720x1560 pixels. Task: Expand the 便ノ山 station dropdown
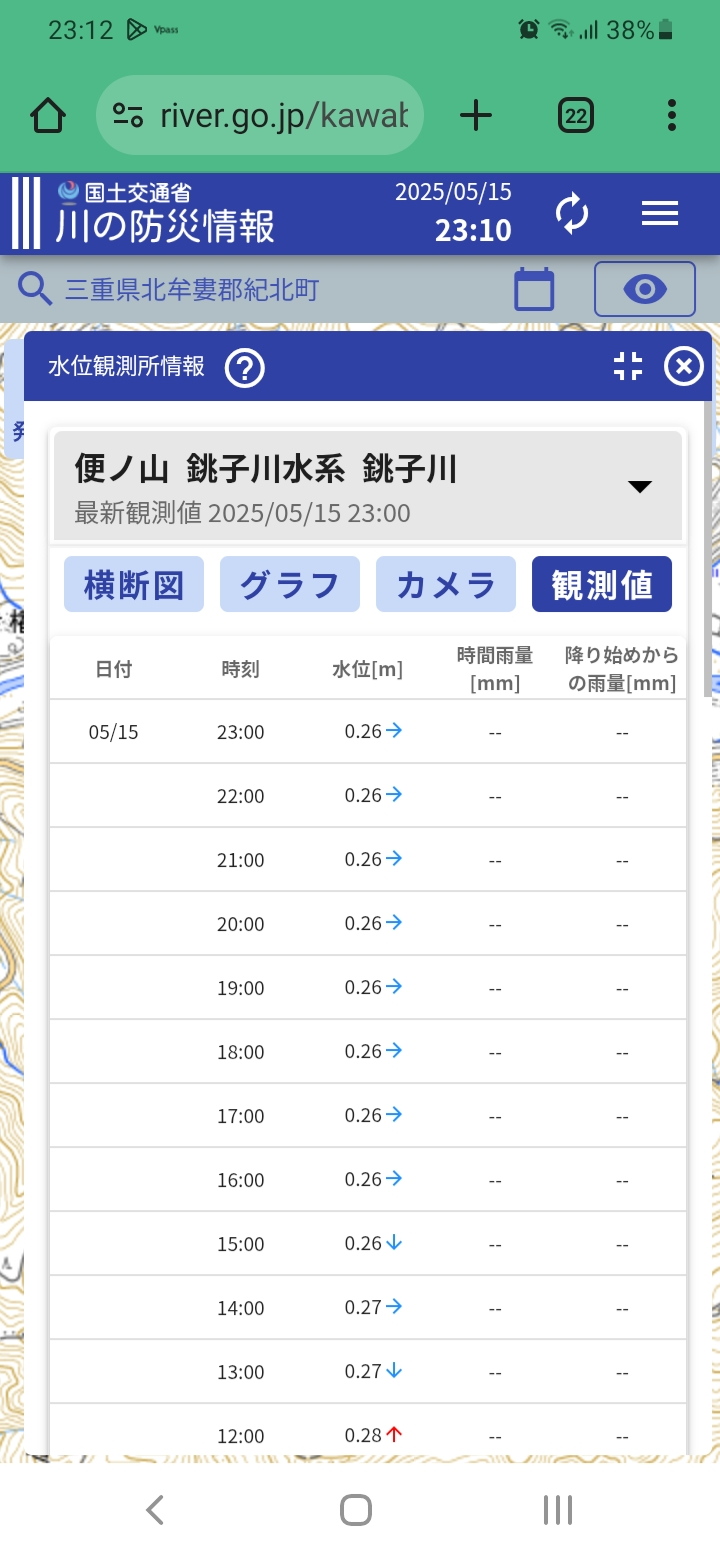click(x=640, y=486)
